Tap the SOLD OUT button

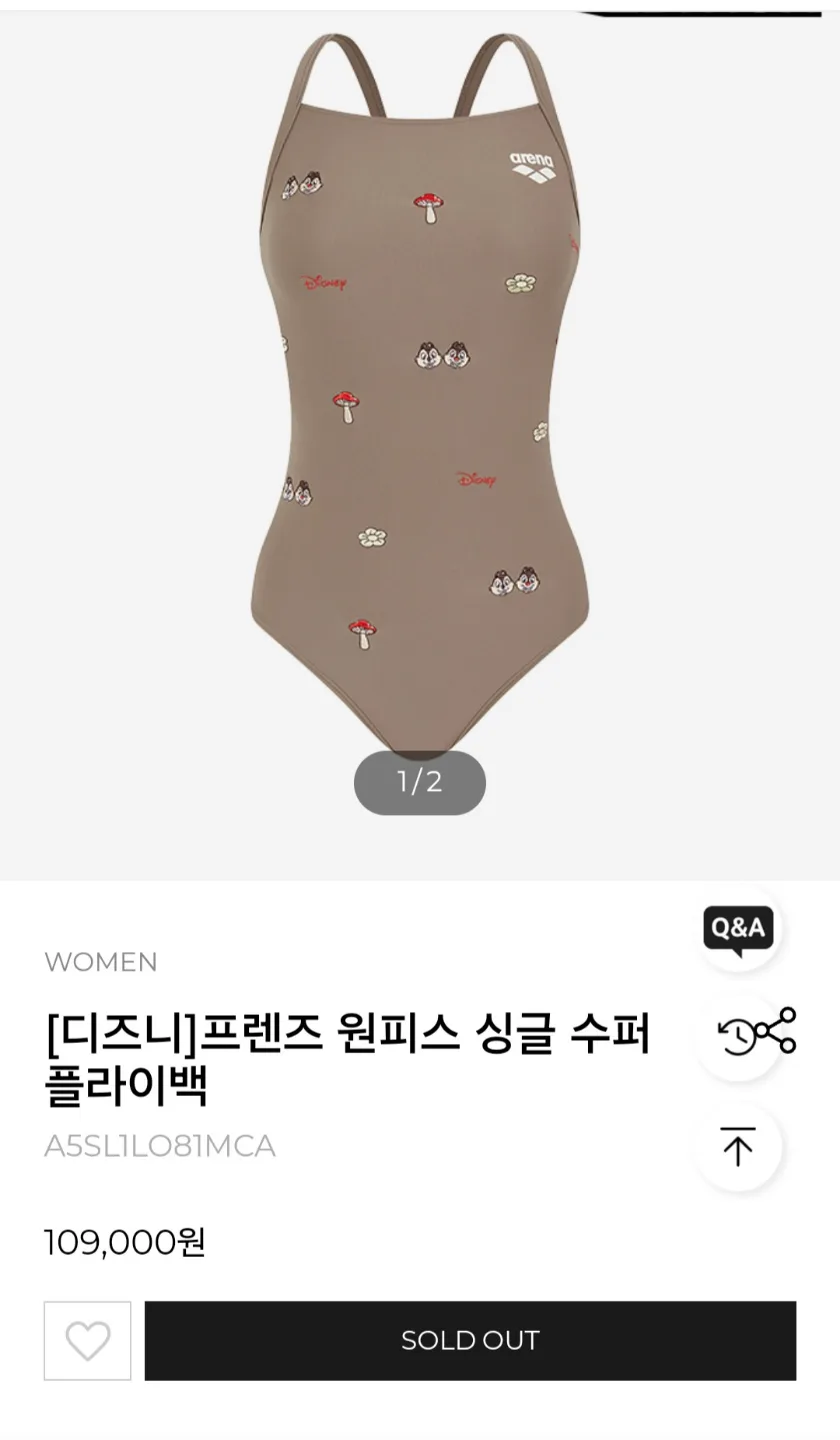click(x=470, y=1340)
